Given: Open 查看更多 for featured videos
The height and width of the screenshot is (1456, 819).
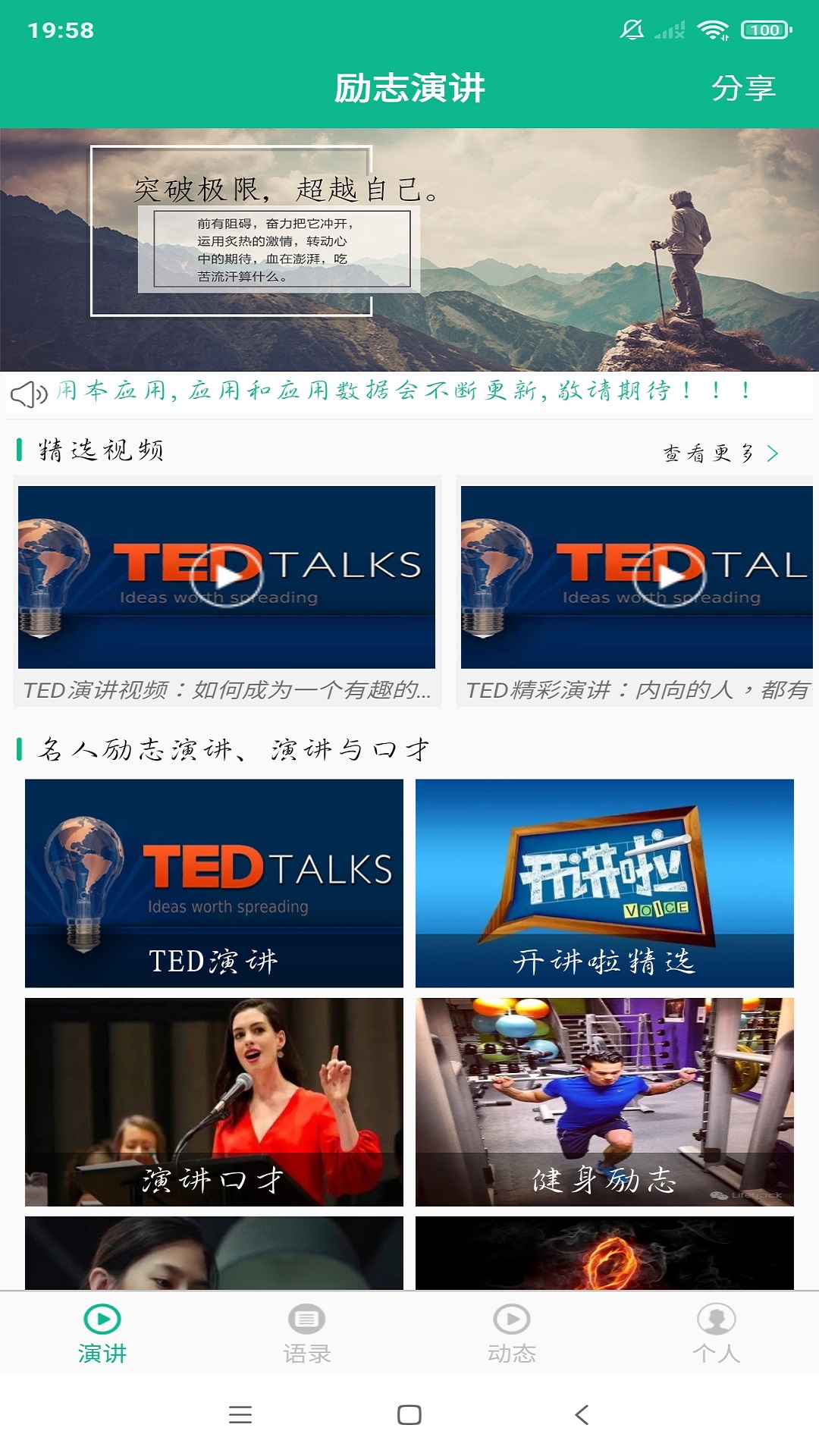Looking at the screenshot, I should (x=720, y=453).
